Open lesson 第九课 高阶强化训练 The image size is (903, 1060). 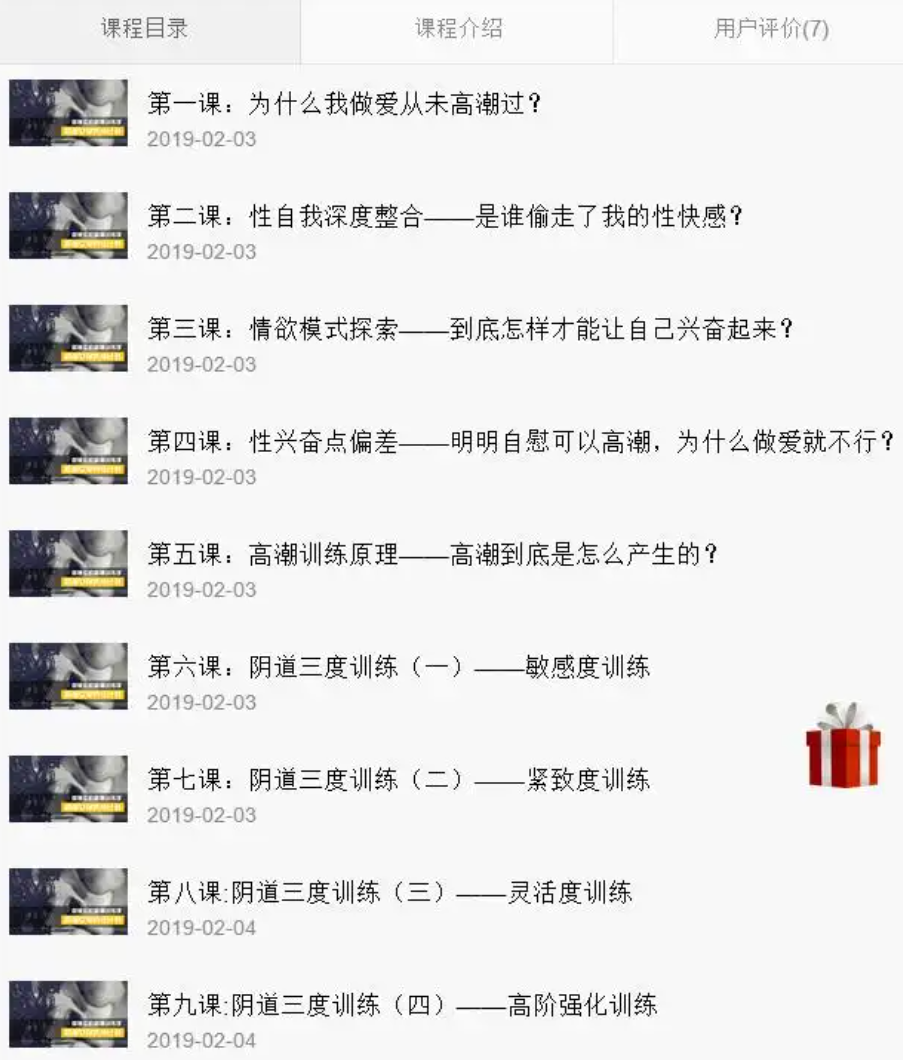click(402, 1005)
